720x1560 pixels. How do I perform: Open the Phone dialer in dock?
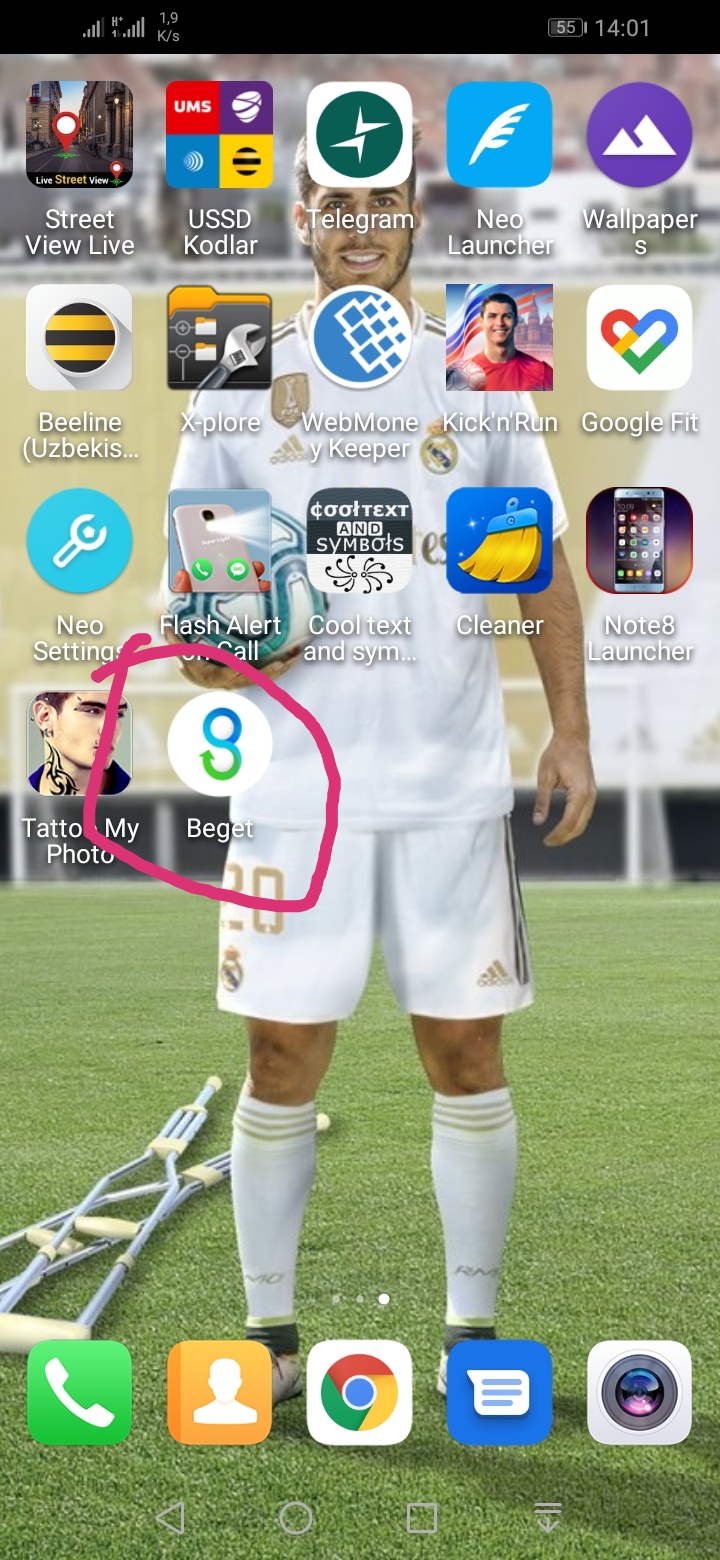coord(79,1393)
